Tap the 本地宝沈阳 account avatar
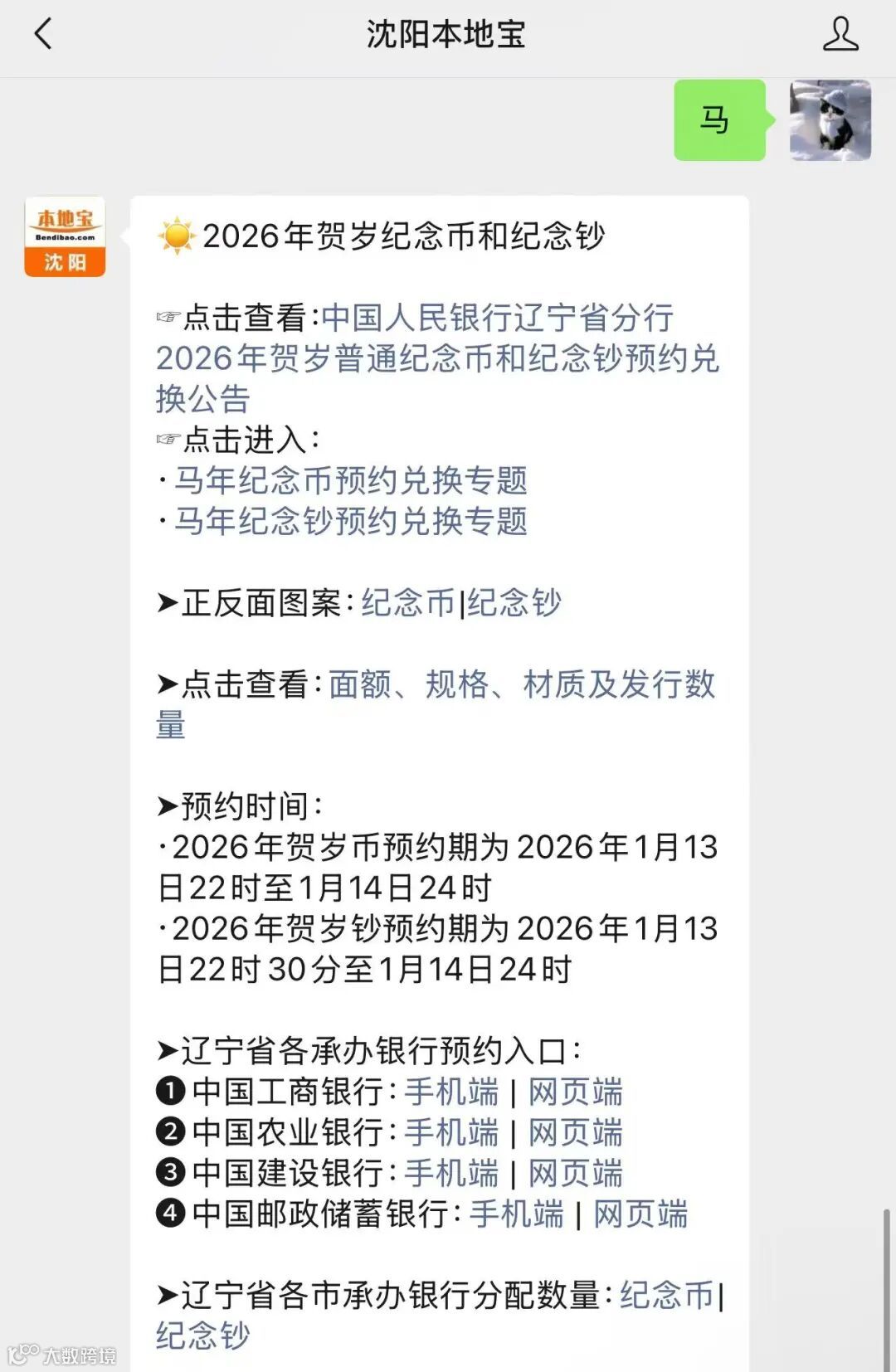Viewport: 896px width, 1372px height. click(66, 236)
